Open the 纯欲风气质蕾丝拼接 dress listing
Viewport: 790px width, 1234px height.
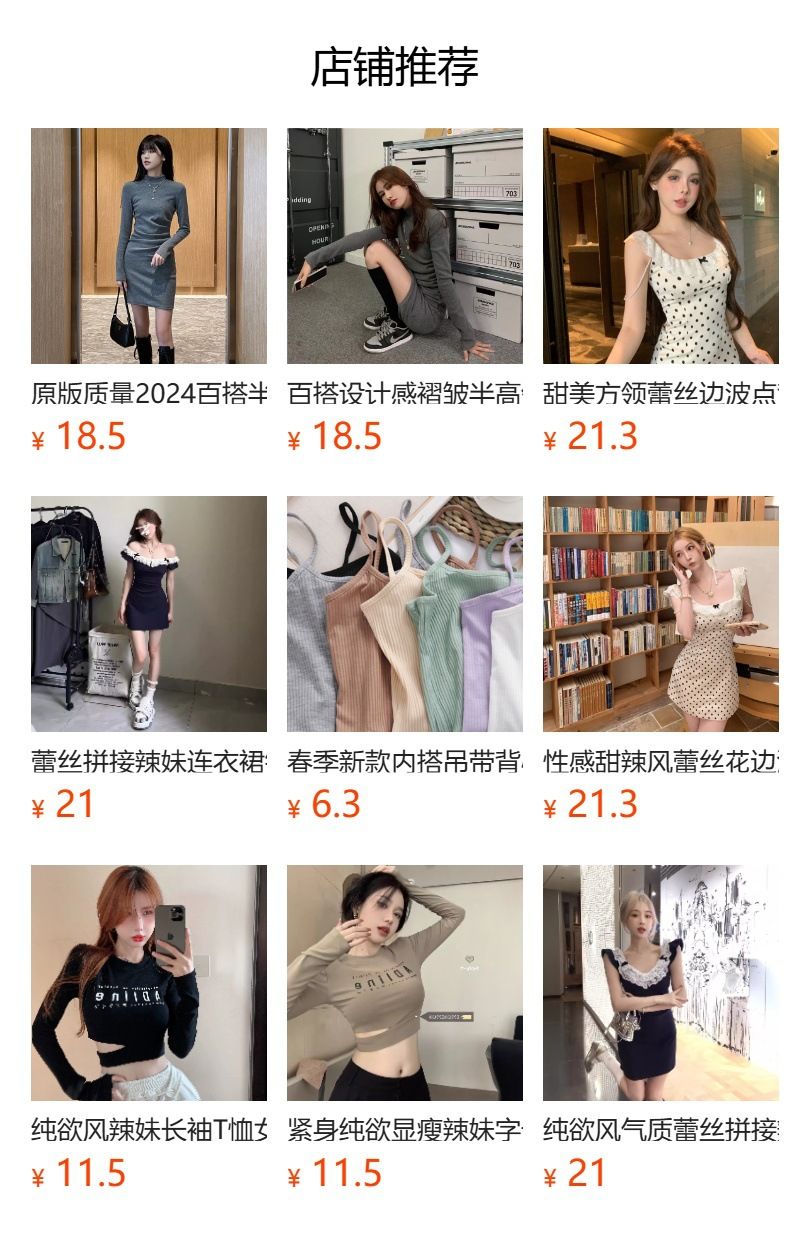[x=660, y=982]
